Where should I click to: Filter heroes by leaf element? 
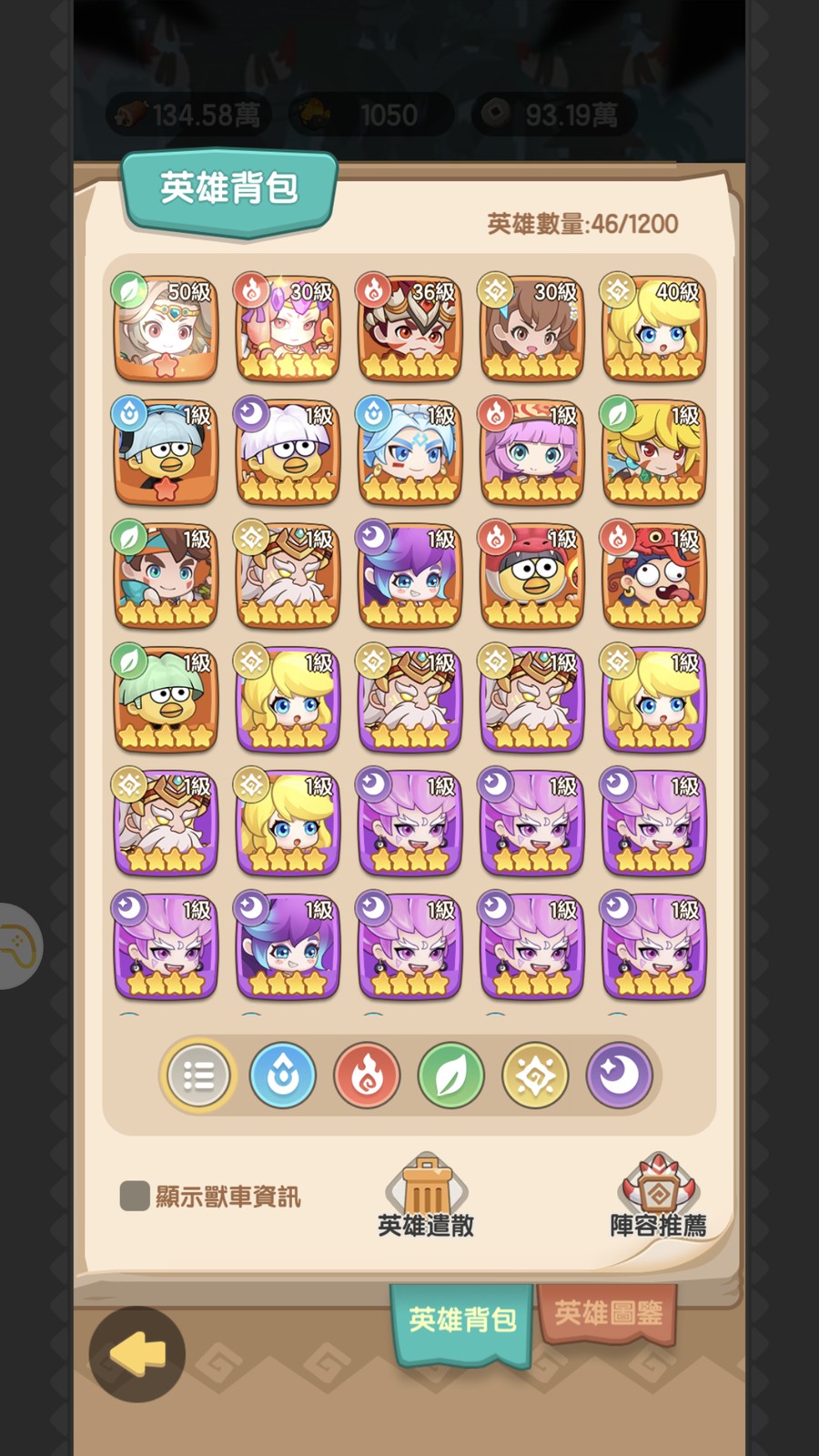tap(450, 1076)
